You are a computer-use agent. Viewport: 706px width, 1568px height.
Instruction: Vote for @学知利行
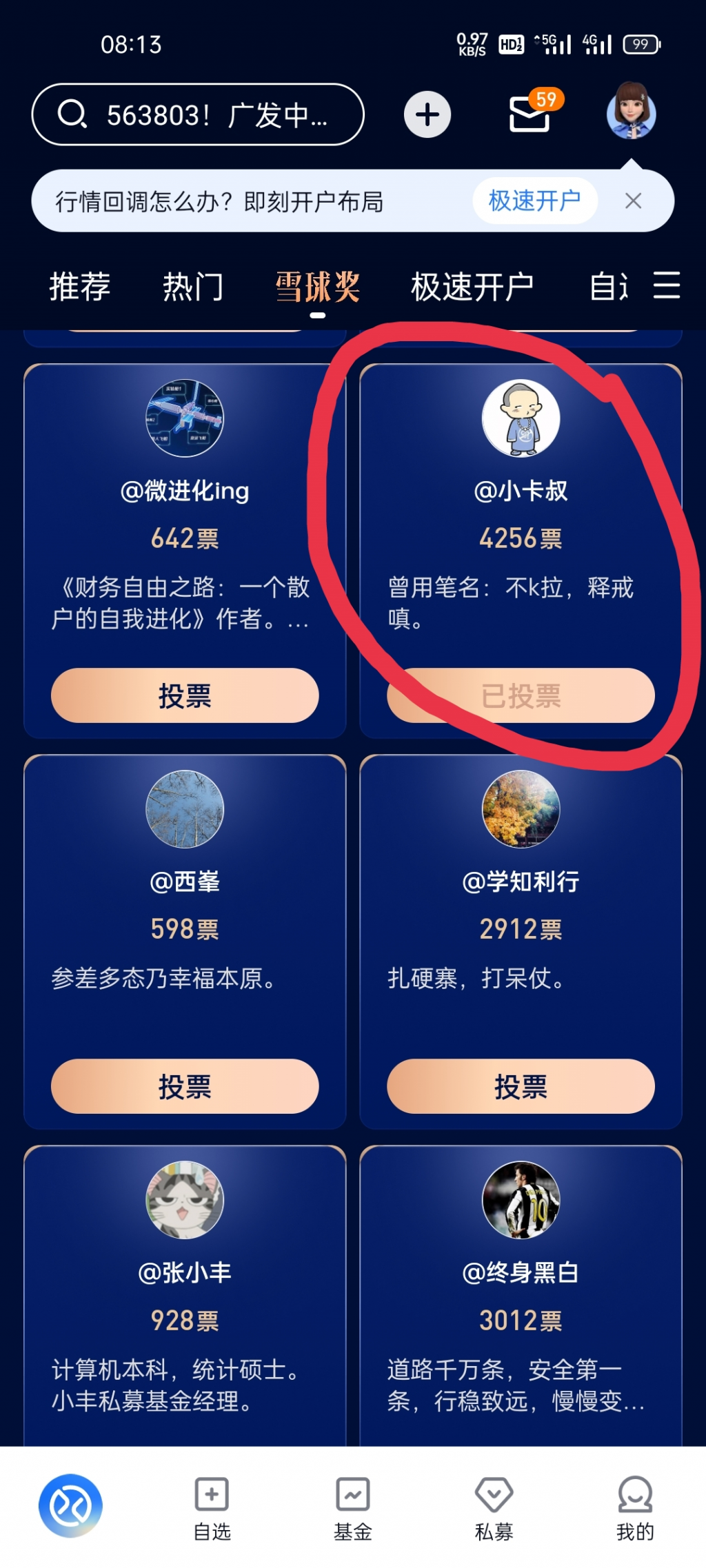point(521,1086)
